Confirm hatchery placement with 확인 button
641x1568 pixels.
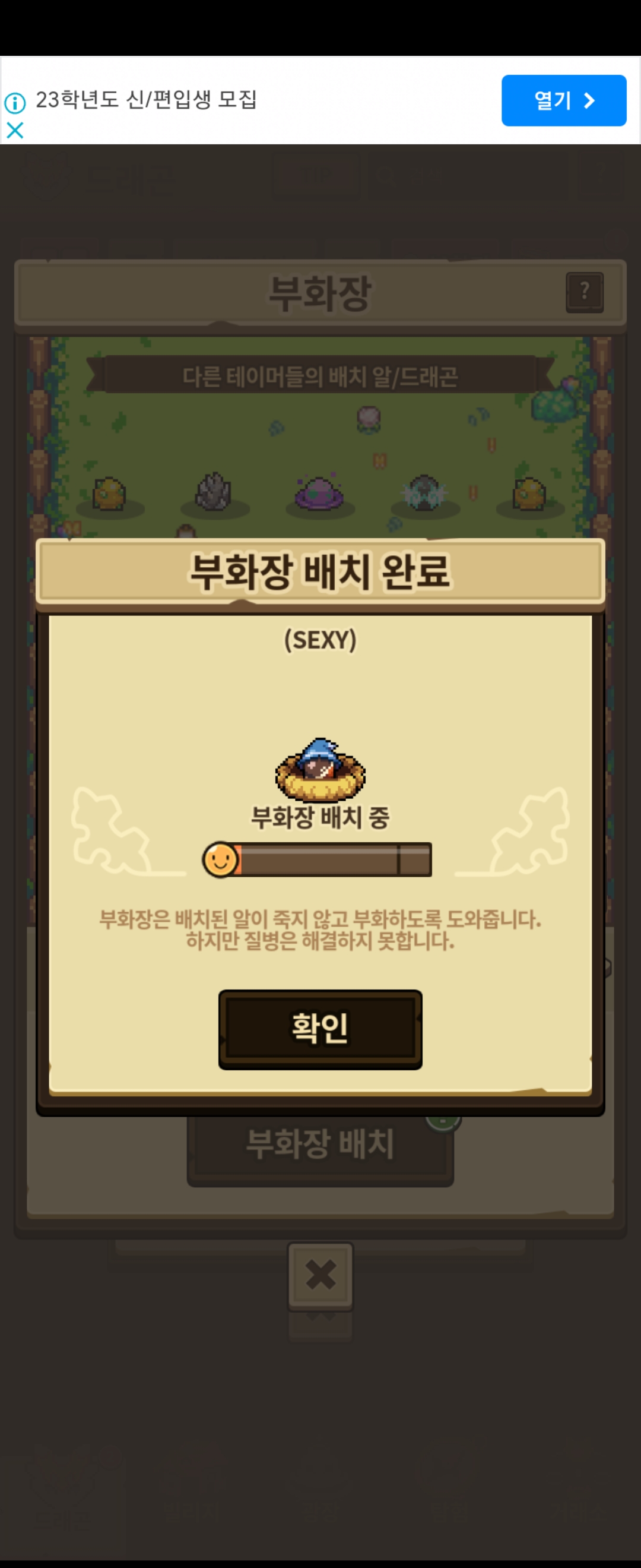(x=320, y=1029)
